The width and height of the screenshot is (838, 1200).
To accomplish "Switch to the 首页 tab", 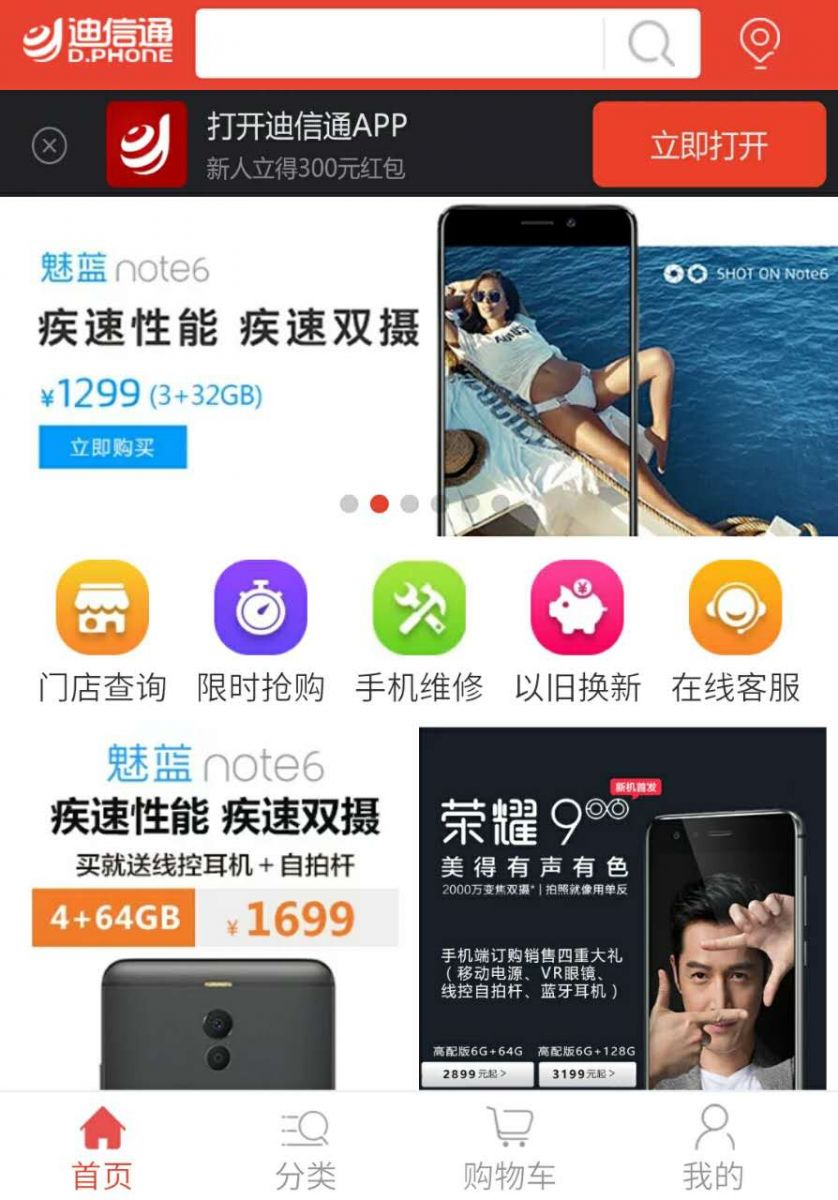I will tap(101, 1147).
